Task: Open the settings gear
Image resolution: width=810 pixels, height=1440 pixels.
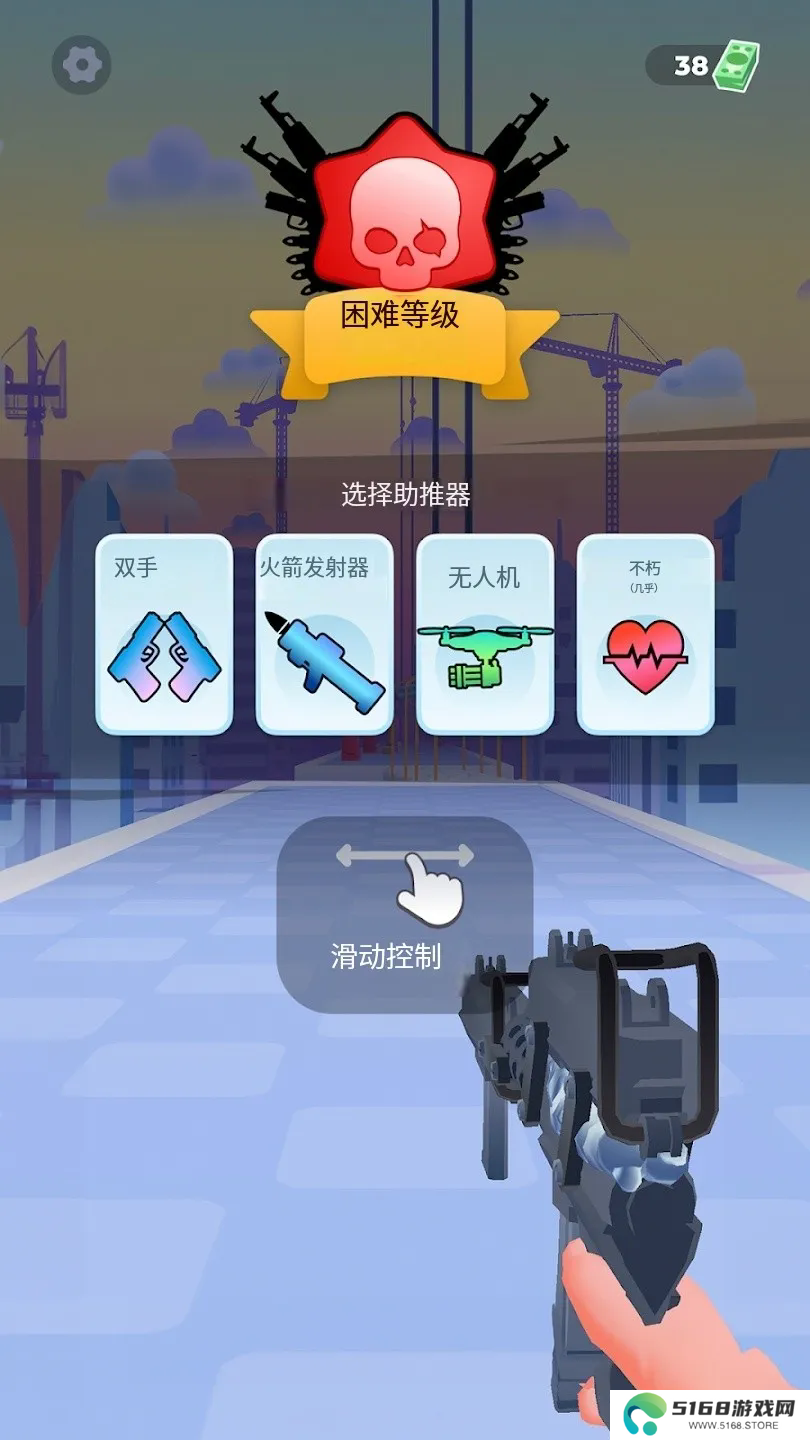Action: (81, 66)
